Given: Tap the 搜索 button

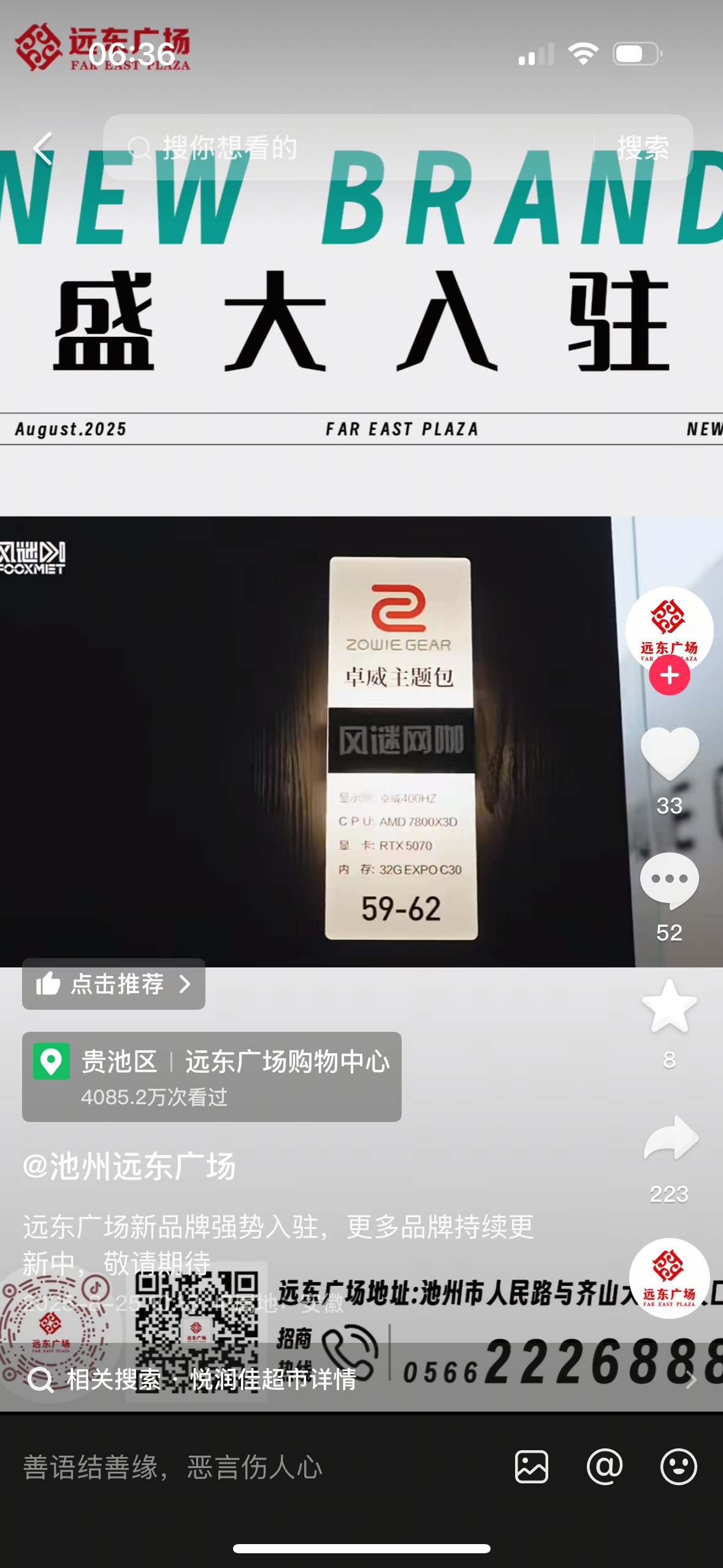Looking at the screenshot, I should (643, 148).
